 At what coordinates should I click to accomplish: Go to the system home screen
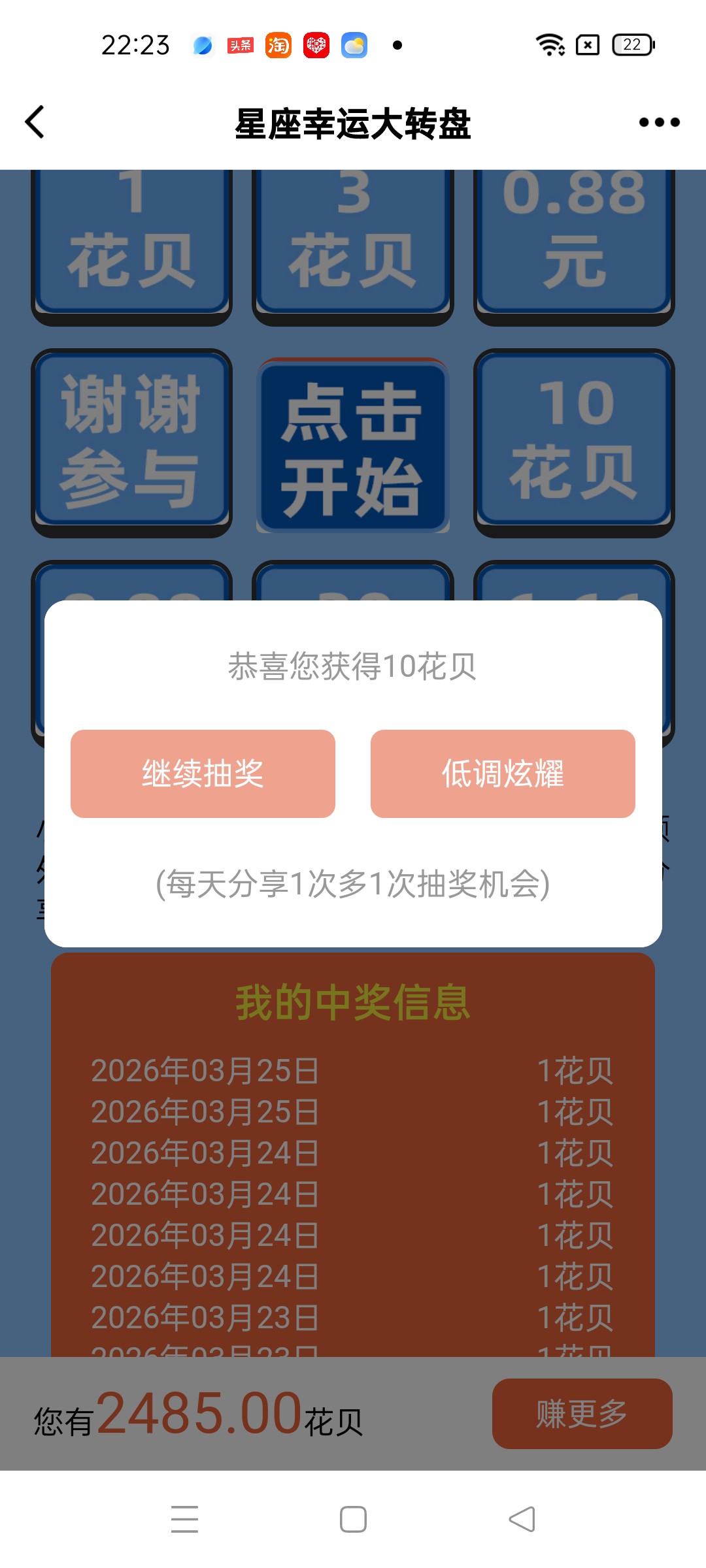353,1520
